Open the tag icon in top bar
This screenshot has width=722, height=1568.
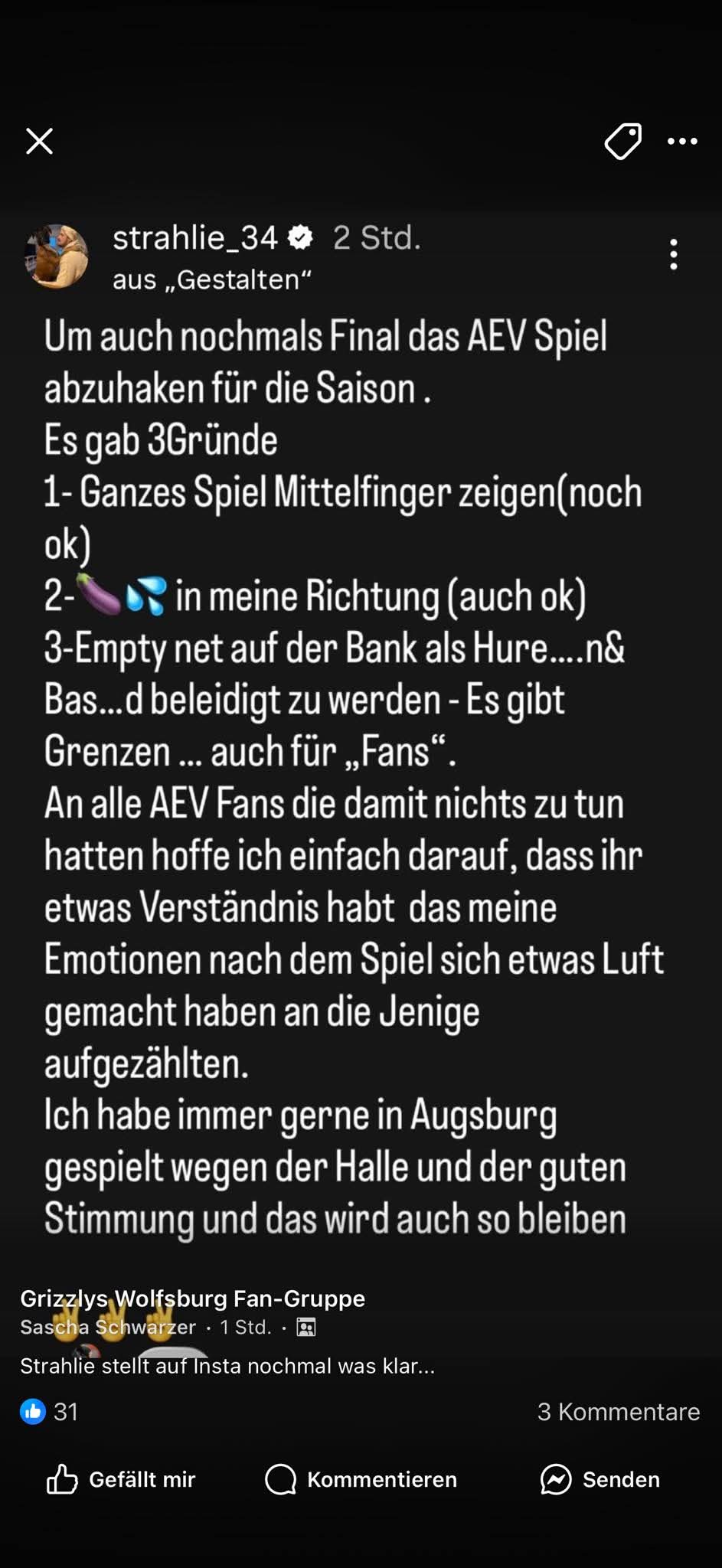622,142
